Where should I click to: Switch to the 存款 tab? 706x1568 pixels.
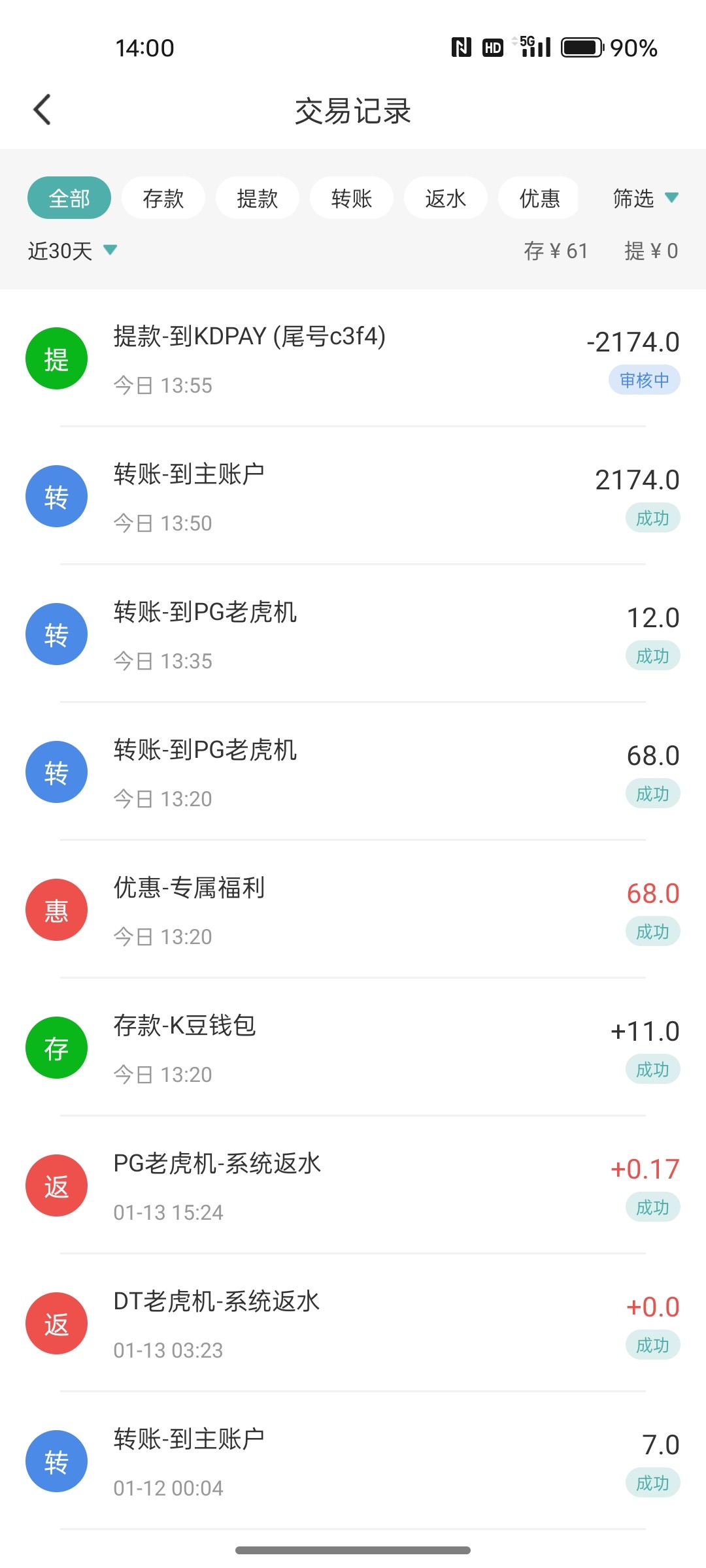(163, 198)
